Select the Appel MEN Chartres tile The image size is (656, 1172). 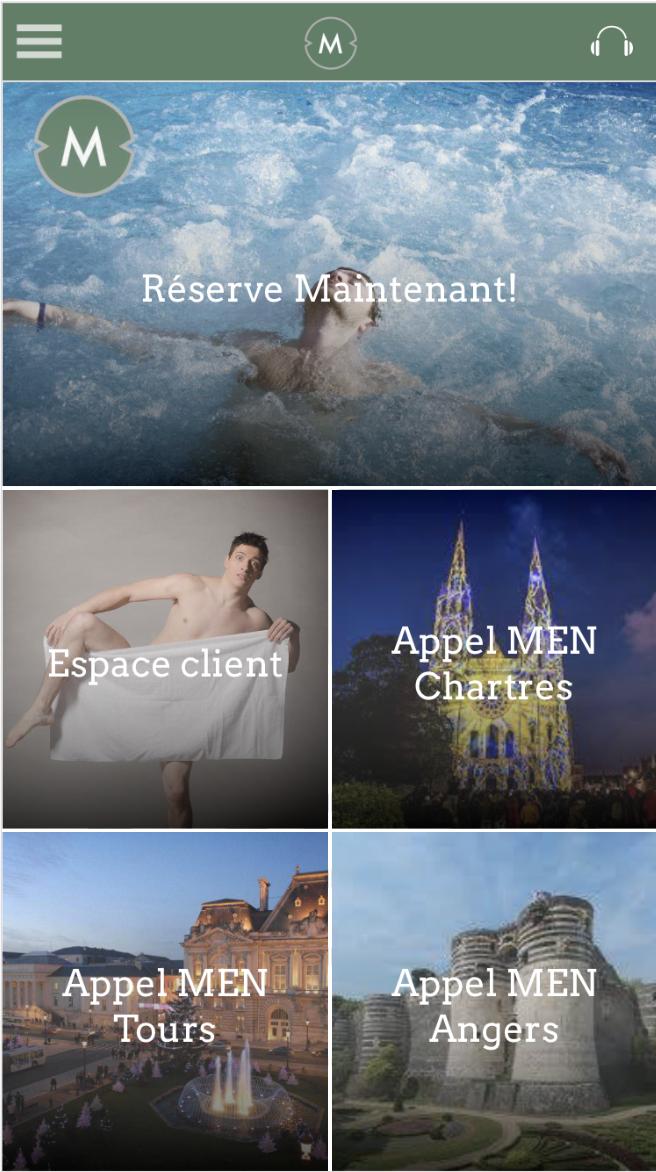pos(494,660)
